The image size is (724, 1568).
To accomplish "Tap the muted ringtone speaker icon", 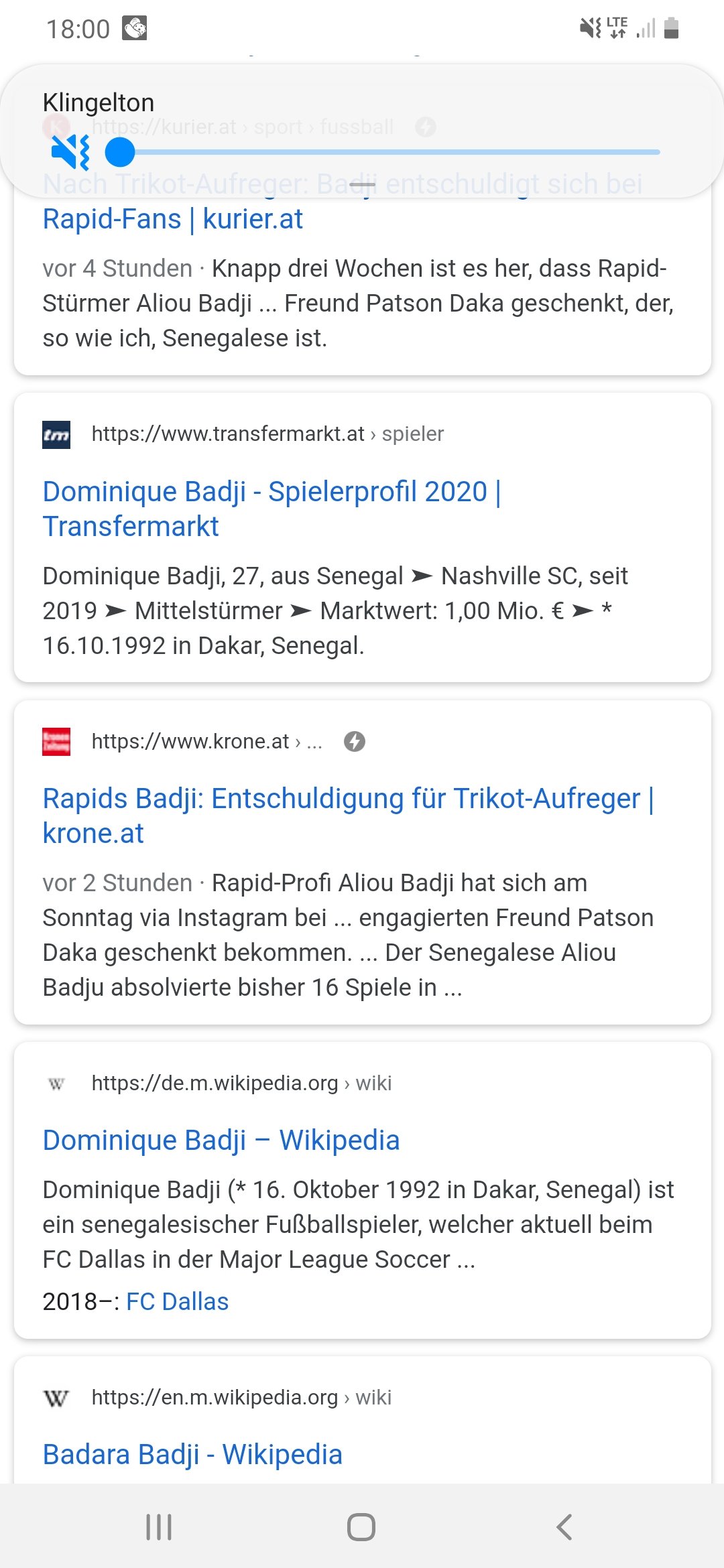I will [70, 152].
